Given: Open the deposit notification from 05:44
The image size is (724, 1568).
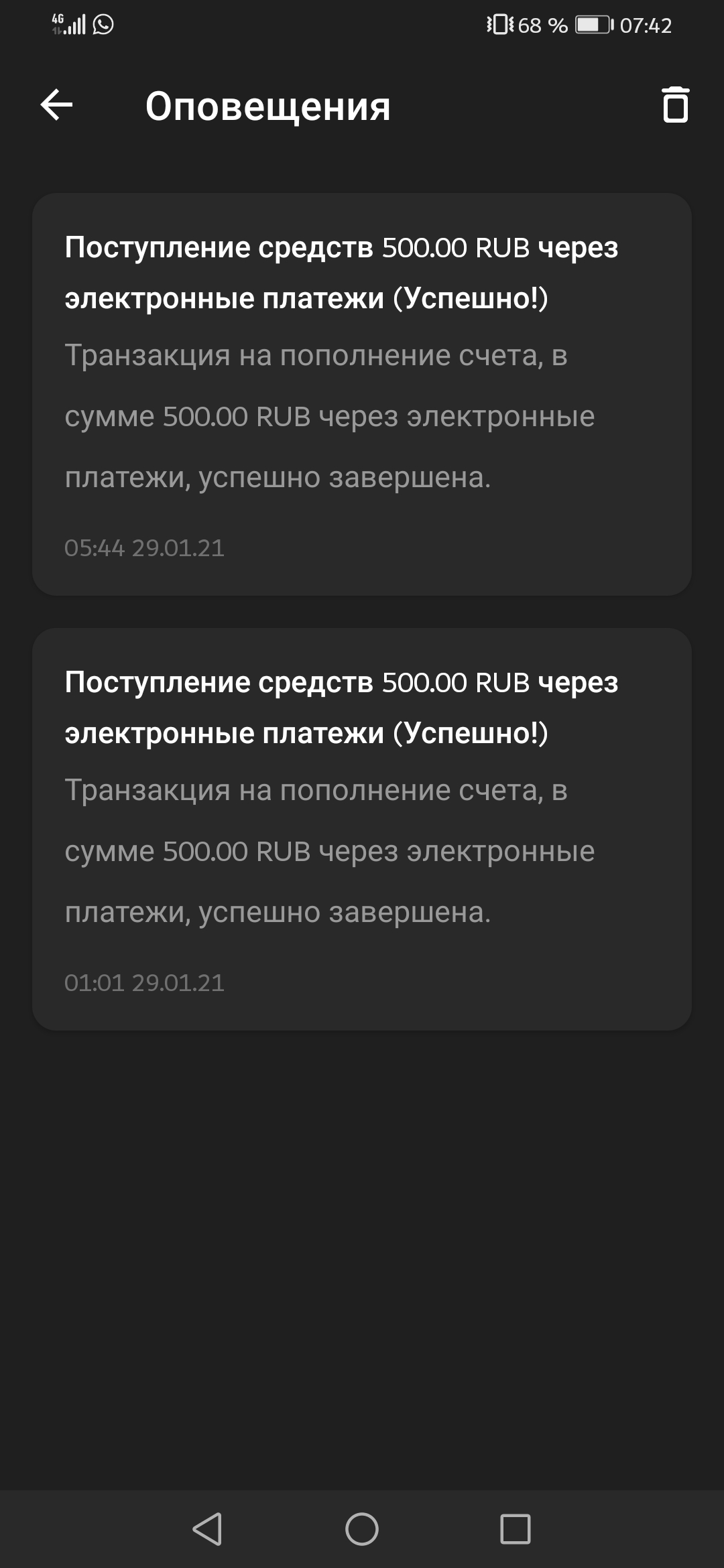Looking at the screenshot, I should pos(362,394).
